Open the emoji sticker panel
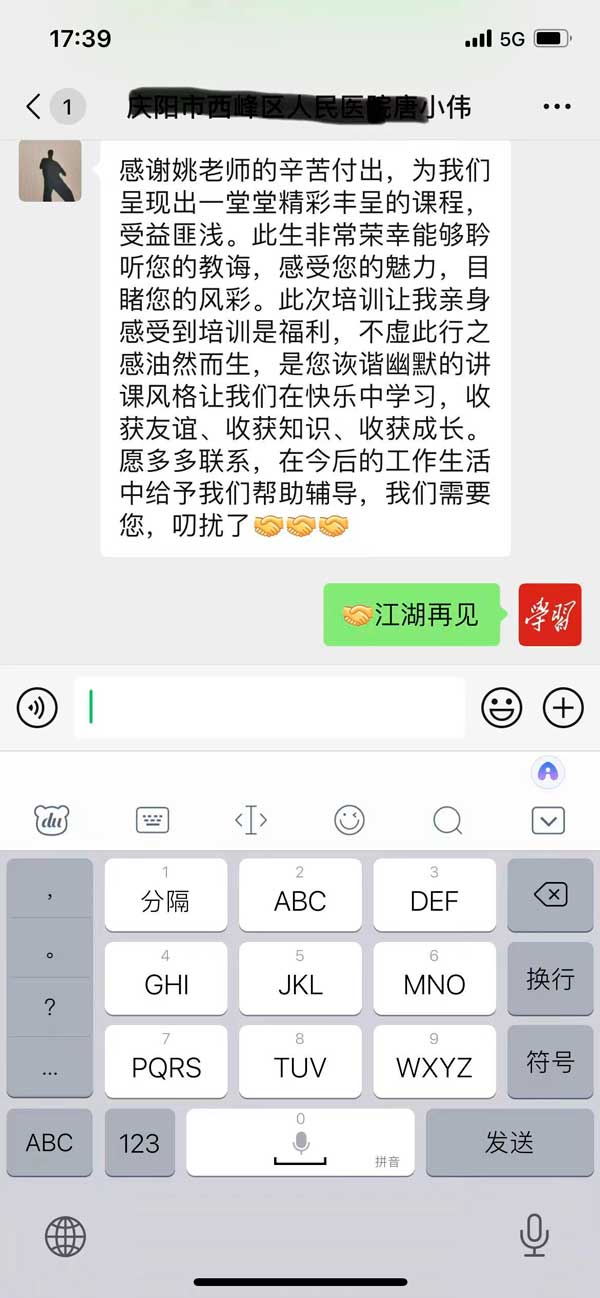 click(502, 708)
